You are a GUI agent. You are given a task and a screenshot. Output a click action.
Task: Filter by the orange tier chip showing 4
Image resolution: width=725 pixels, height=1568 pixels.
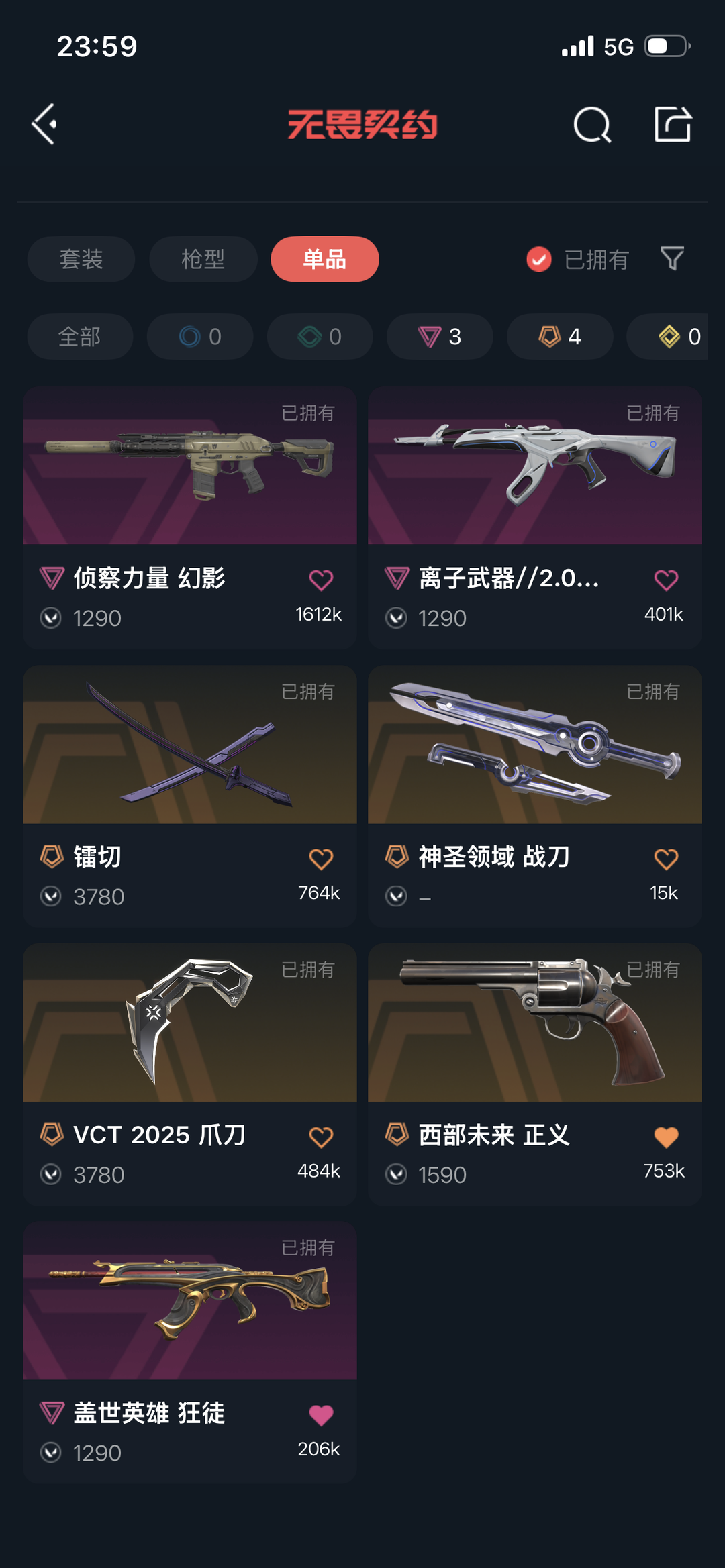560,336
